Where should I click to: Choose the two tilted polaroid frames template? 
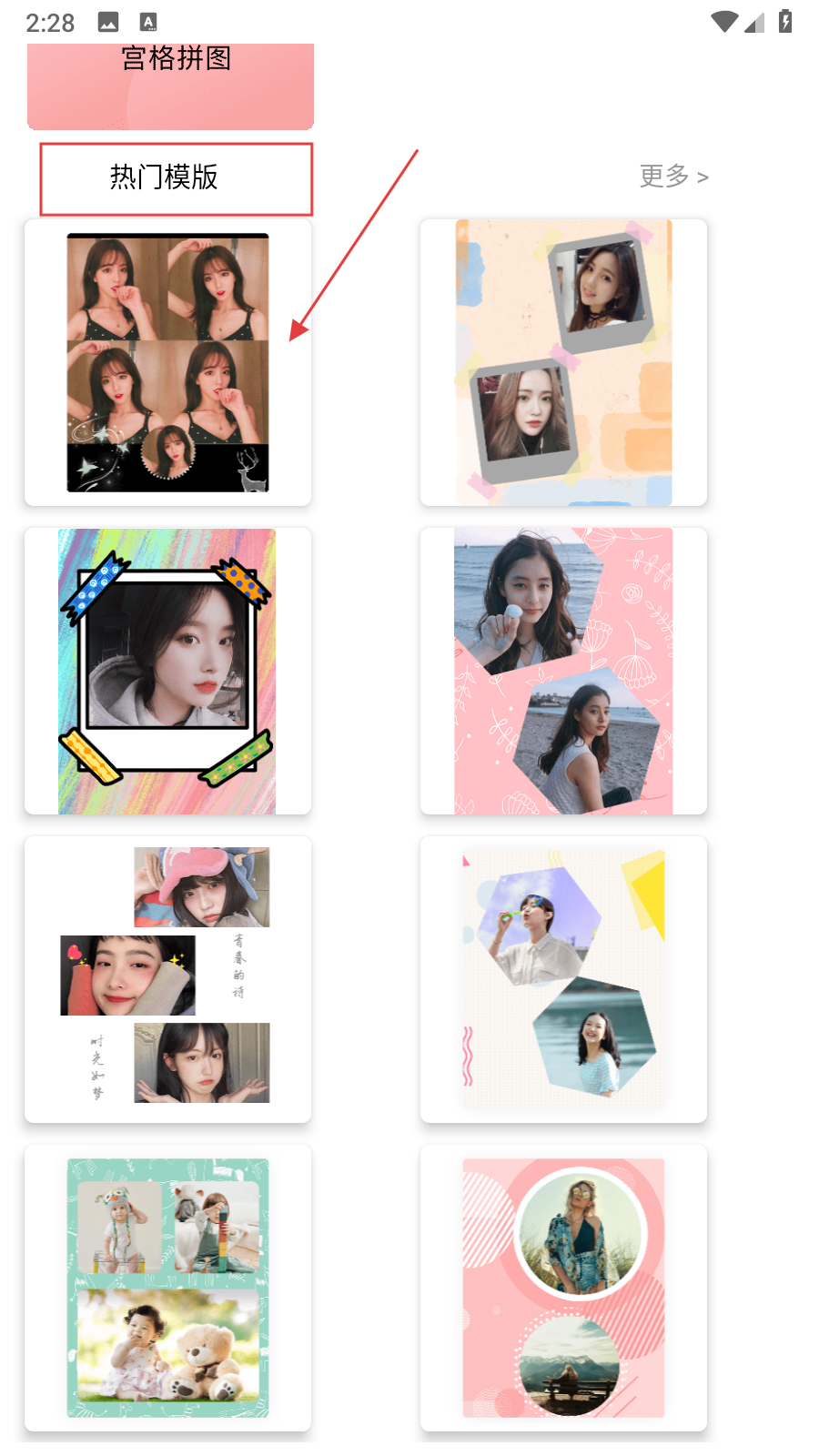pos(563,362)
